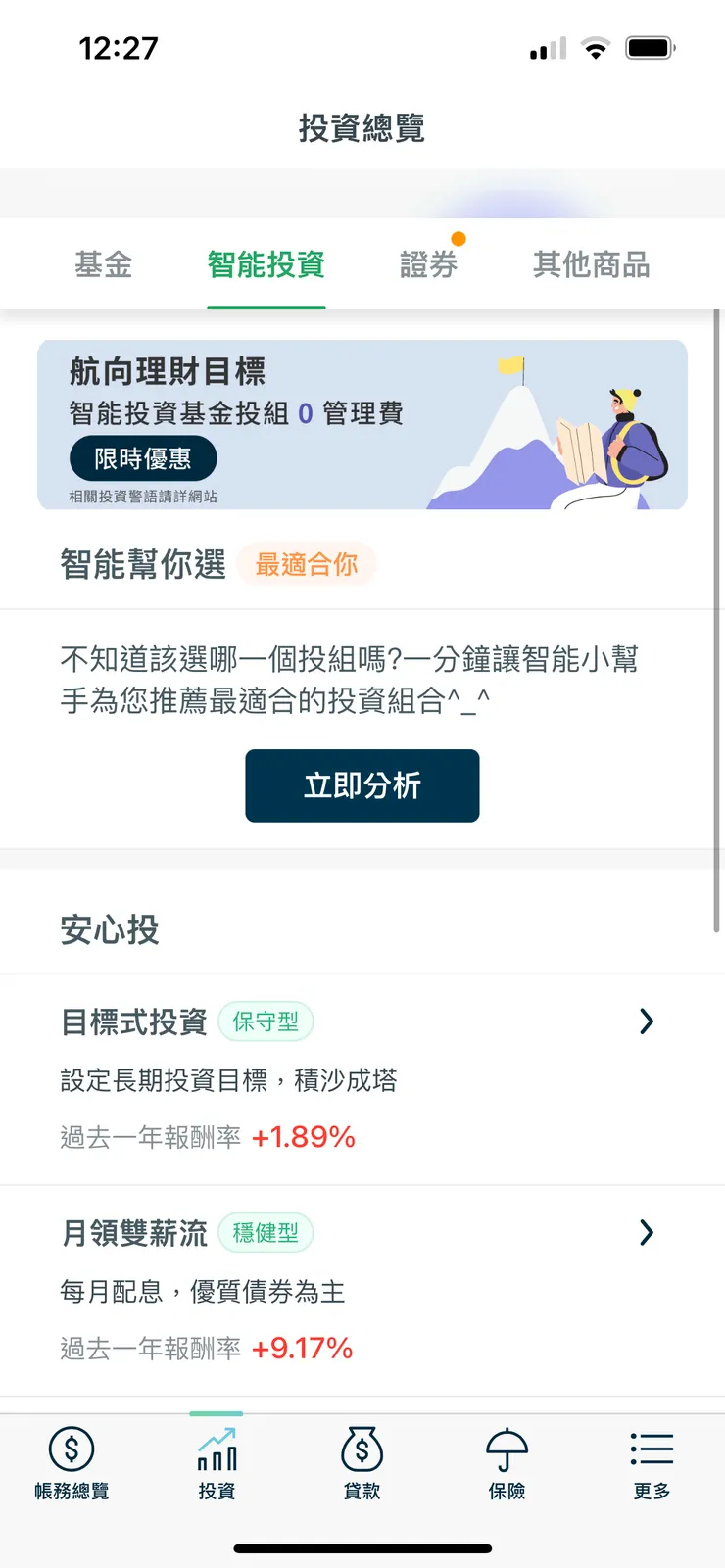Click the 立即分析 button
This screenshot has height=1568, width=725.
coord(362,785)
